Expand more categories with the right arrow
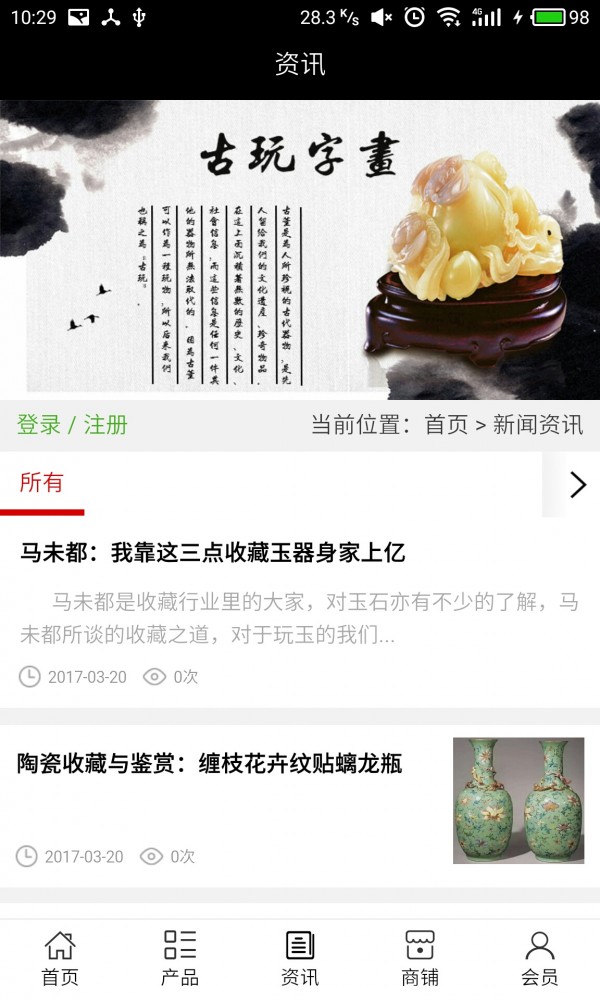 coord(577,485)
